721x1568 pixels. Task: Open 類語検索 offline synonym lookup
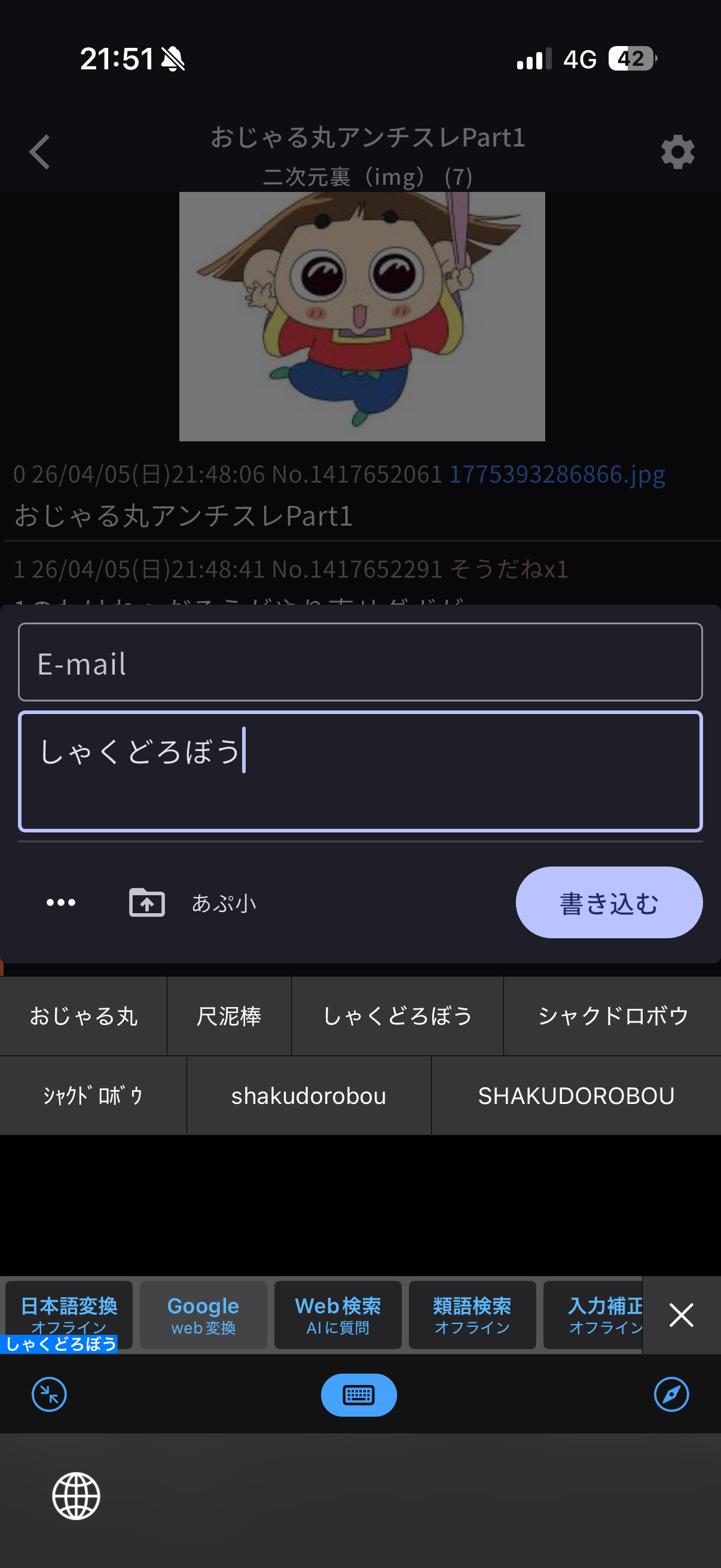472,1315
